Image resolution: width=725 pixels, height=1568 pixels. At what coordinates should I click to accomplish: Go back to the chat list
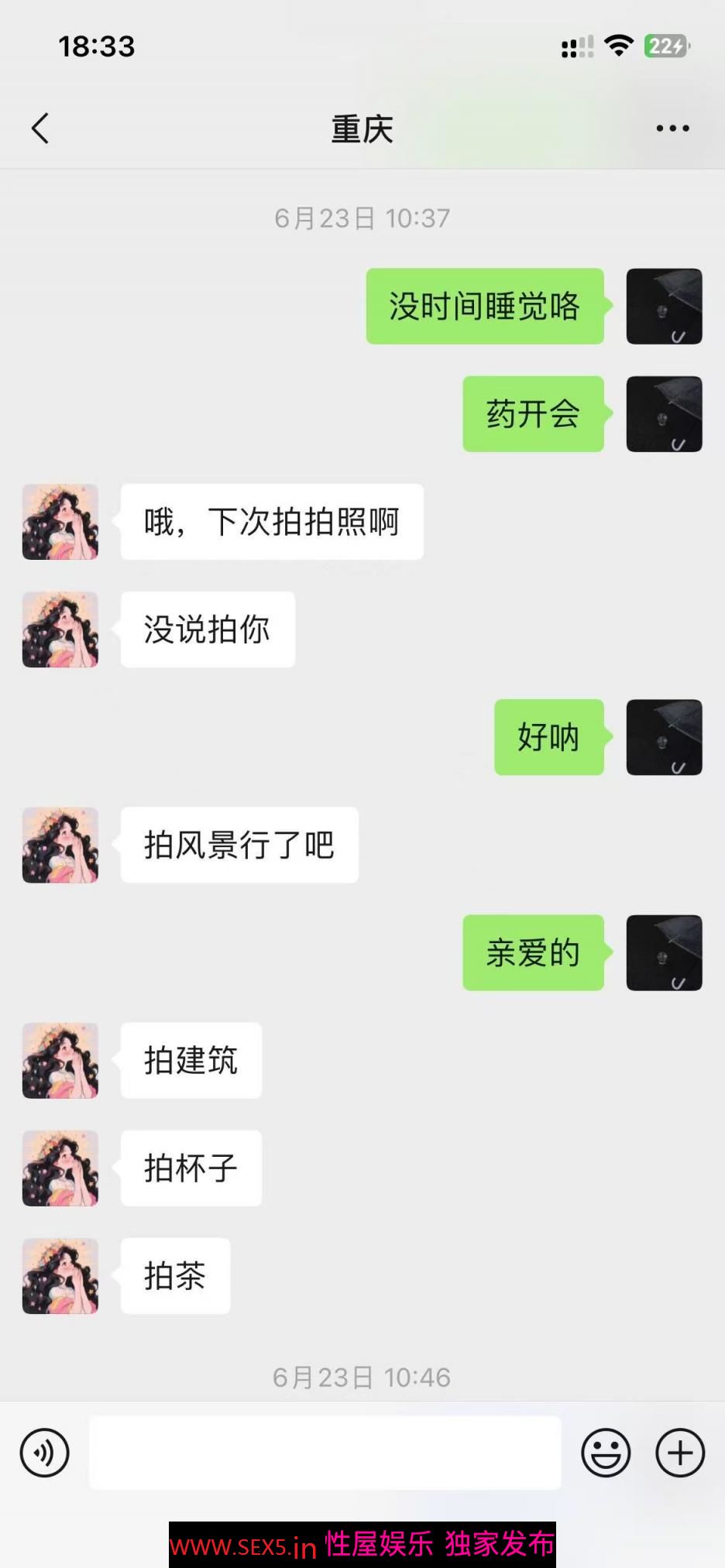point(40,129)
